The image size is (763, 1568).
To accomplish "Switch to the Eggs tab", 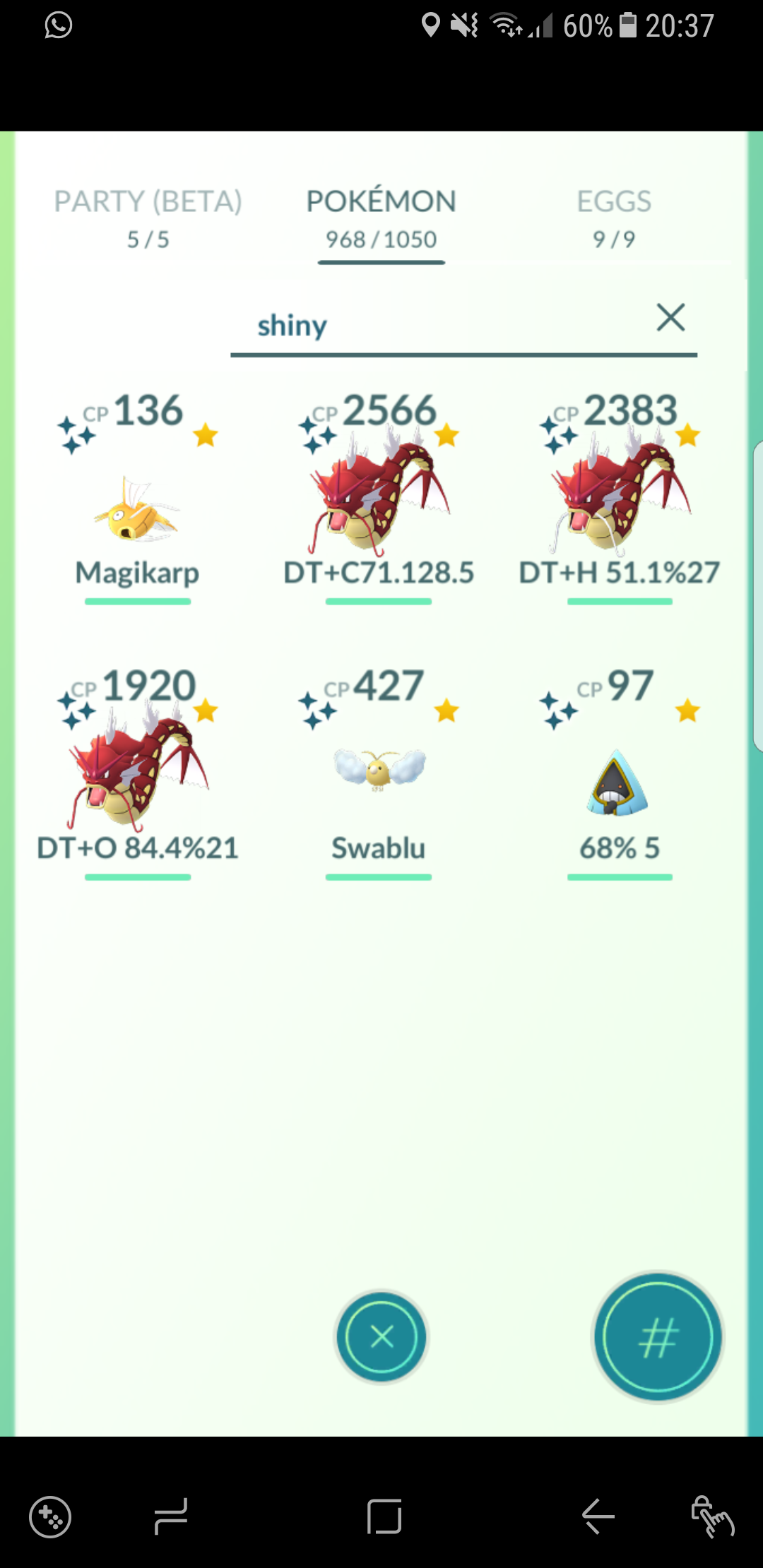I will [614, 219].
